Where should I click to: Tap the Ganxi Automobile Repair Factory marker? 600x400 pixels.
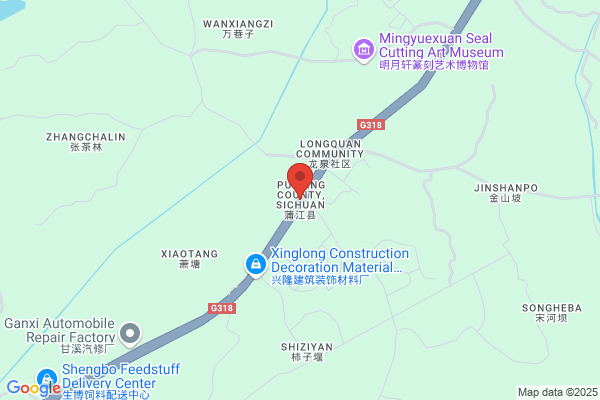[130, 334]
